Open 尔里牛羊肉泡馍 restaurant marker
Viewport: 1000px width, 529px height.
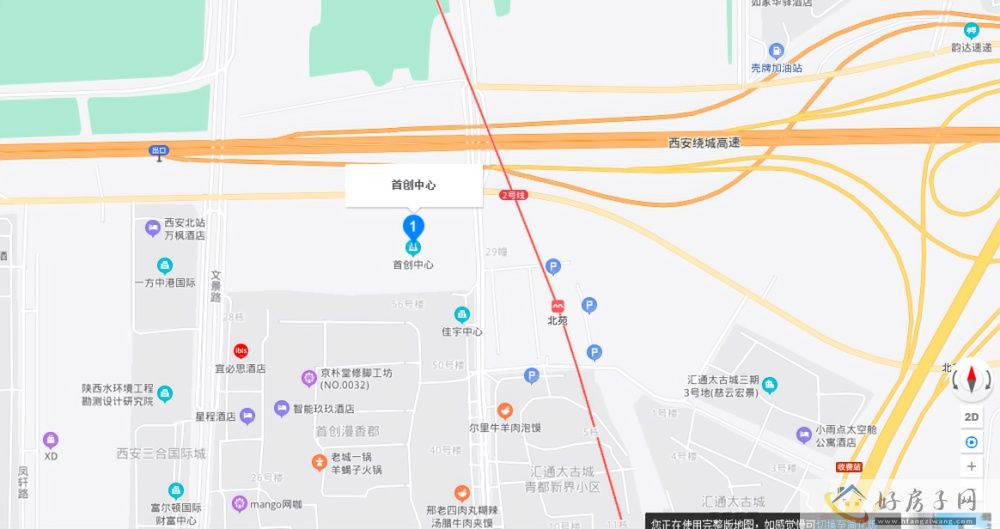point(505,410)
